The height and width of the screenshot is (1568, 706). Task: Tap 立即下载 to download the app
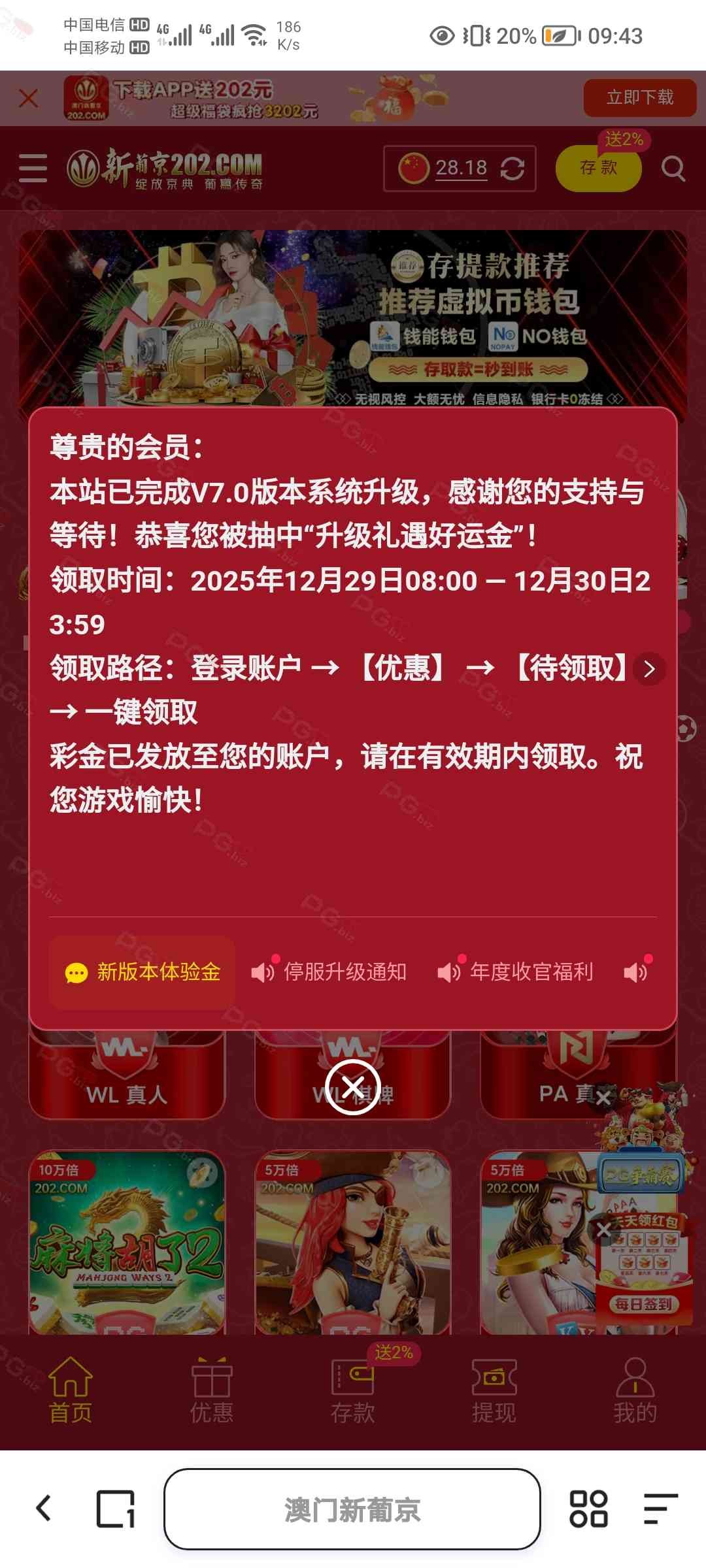[x=639, y=98]
